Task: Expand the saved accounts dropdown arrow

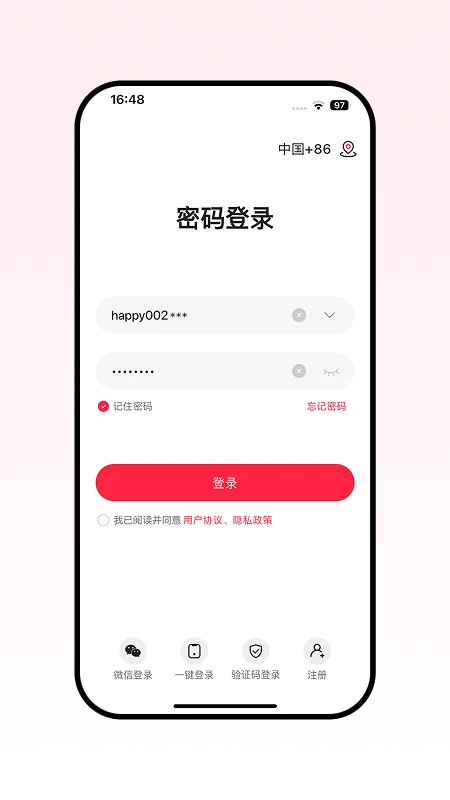Action: click(330, 315)
